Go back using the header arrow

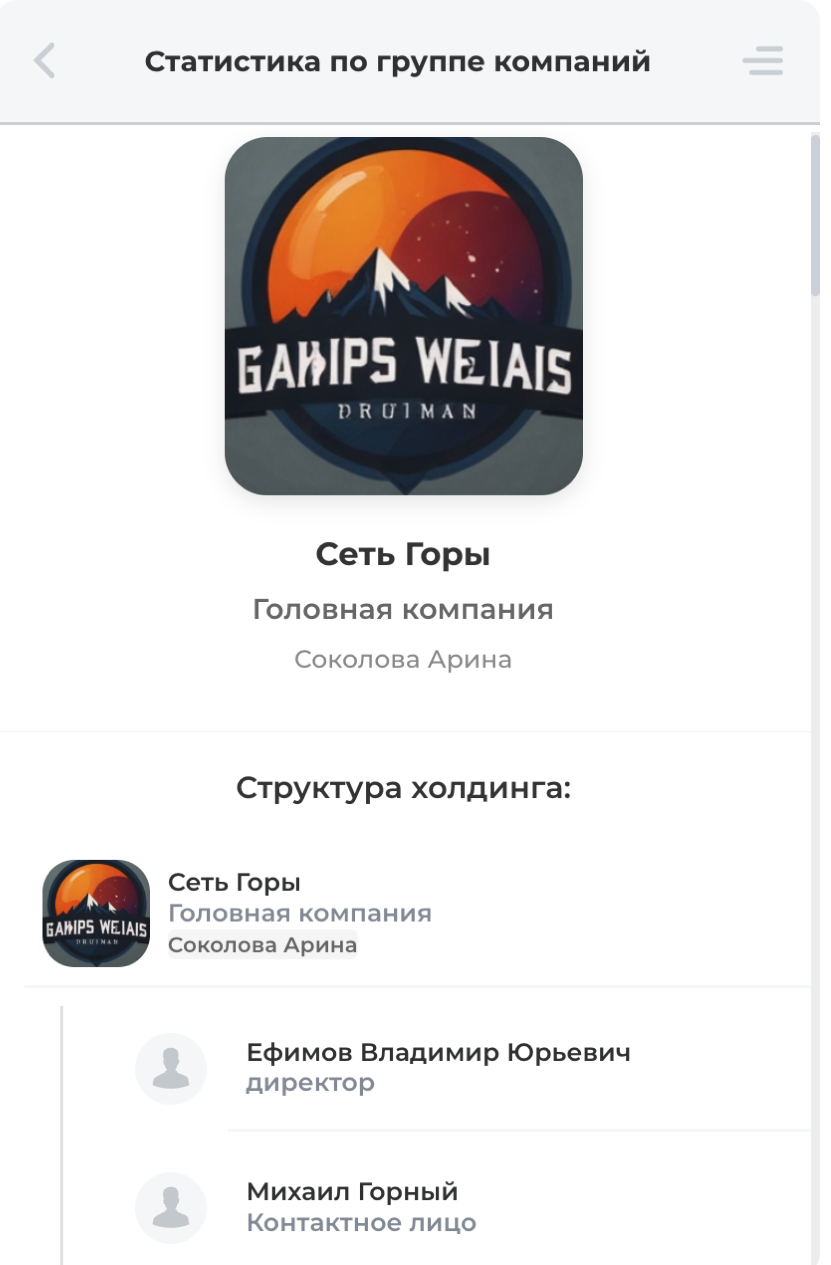click(44, 61)
